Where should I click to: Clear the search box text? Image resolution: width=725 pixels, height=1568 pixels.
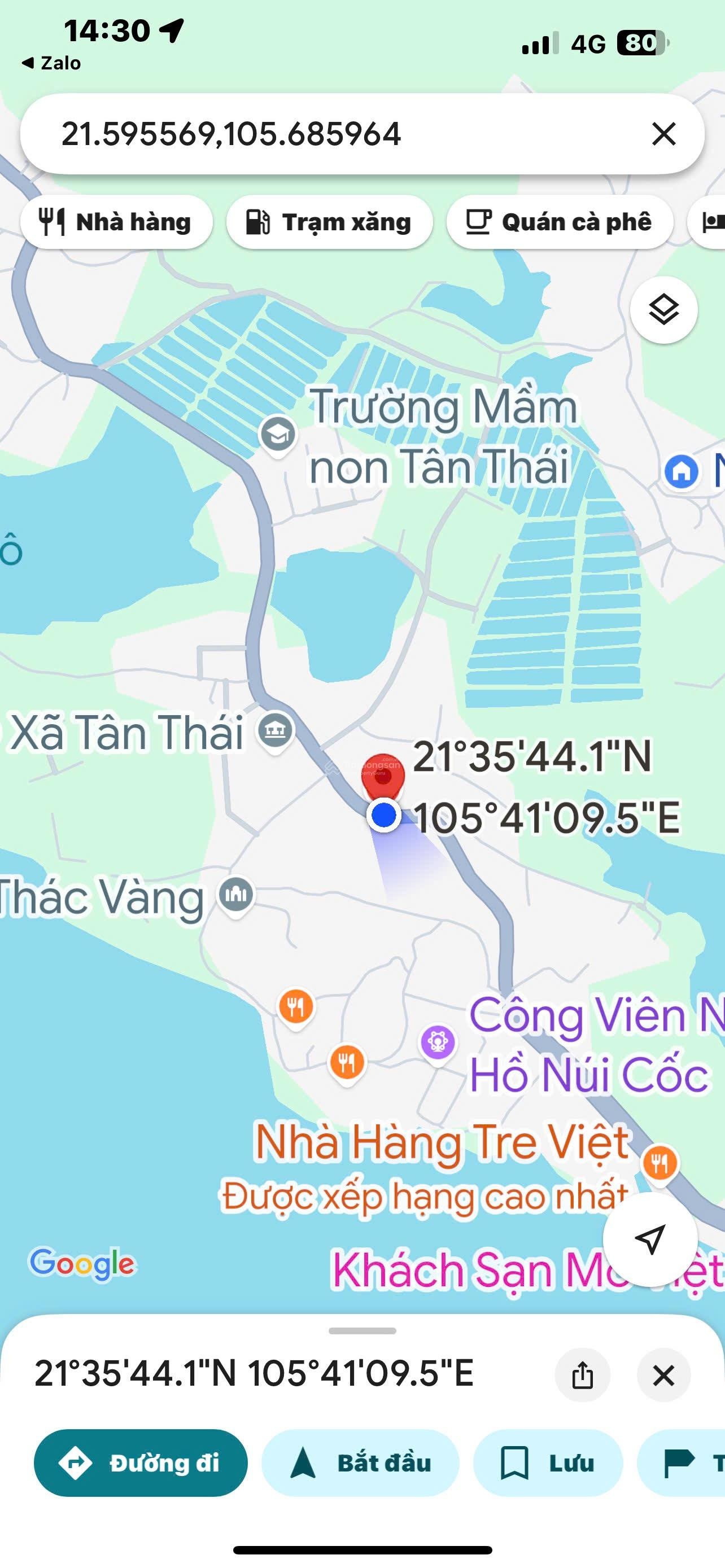(x=663, y=134)
